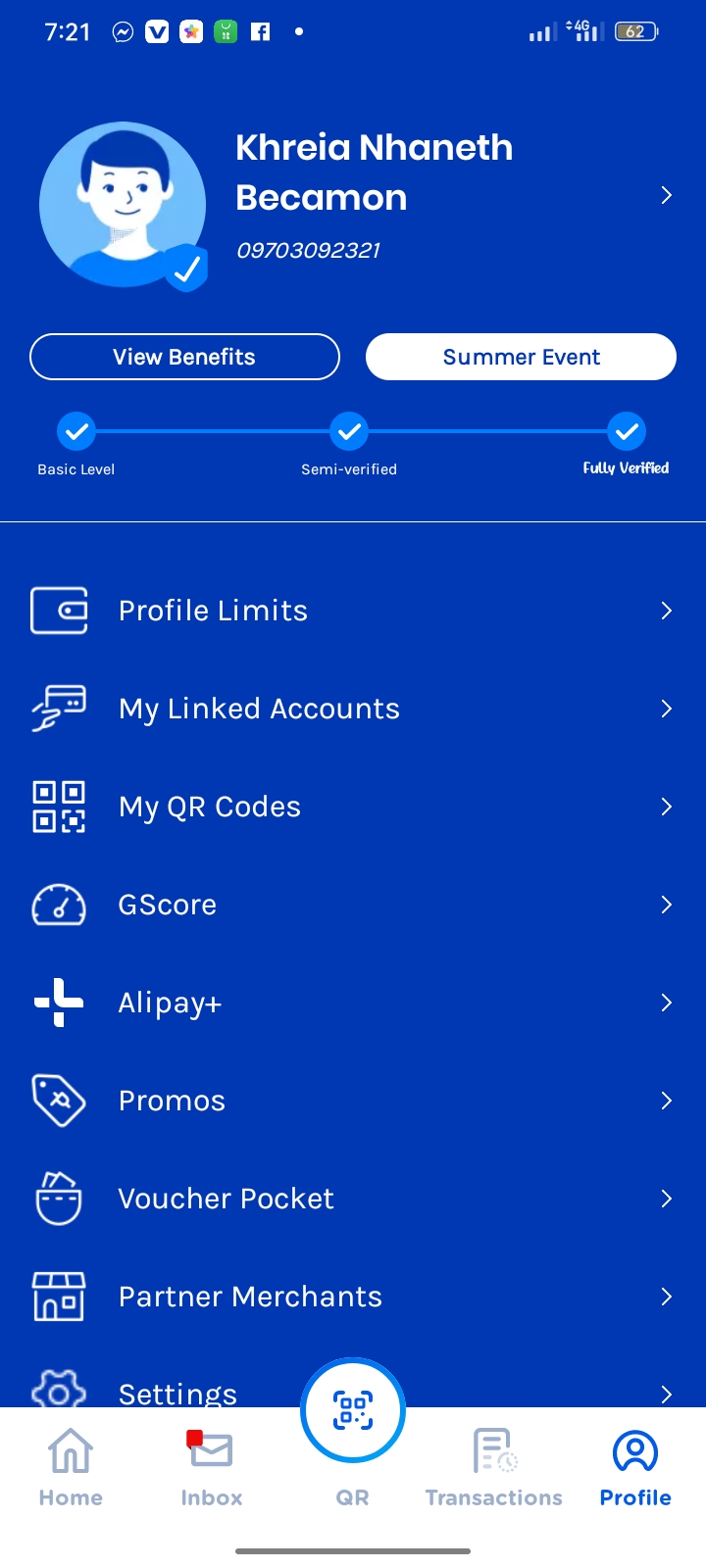The height and width of the screenshot is (1568, 706).
Task: Open Settings
Action: (177, 1391)
